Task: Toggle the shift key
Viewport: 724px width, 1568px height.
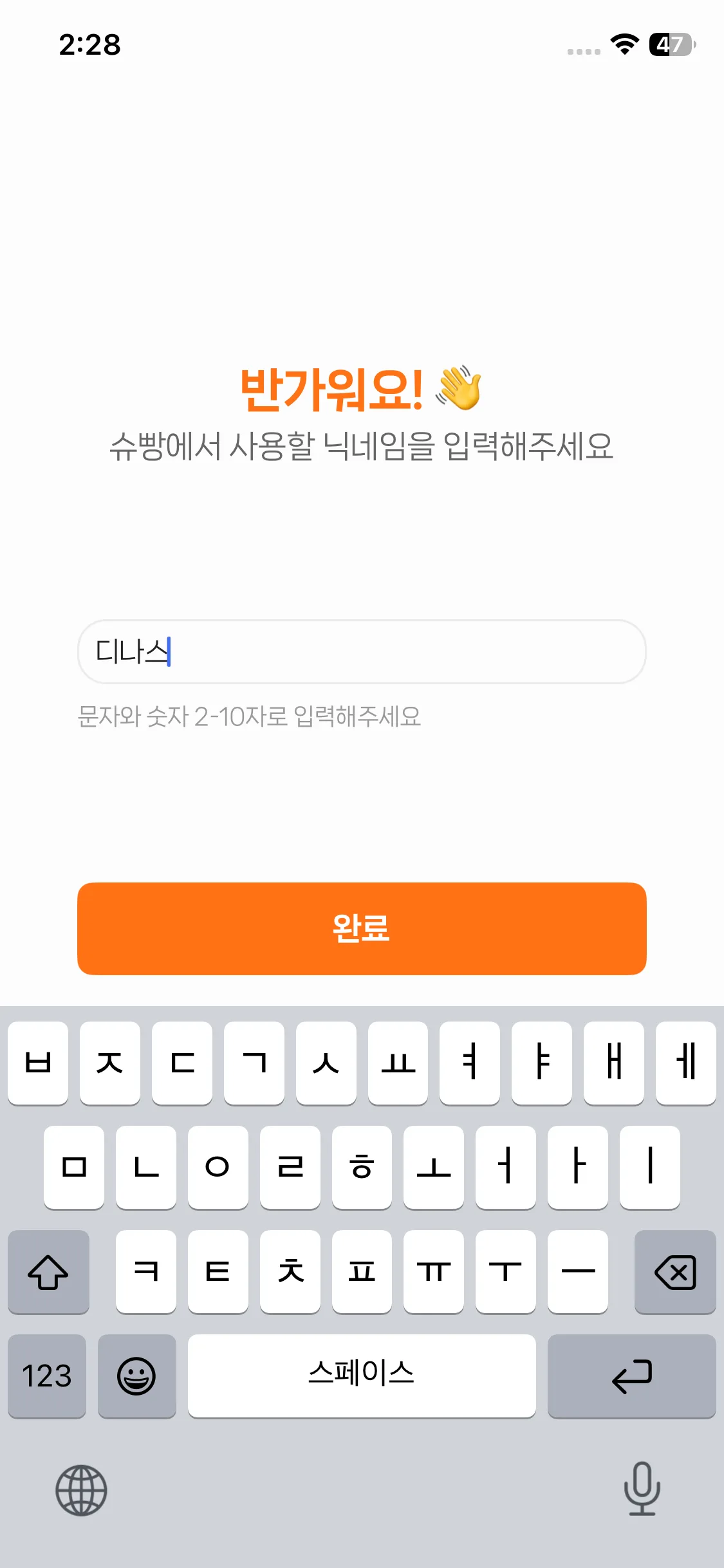Action: click(48, 1272)
